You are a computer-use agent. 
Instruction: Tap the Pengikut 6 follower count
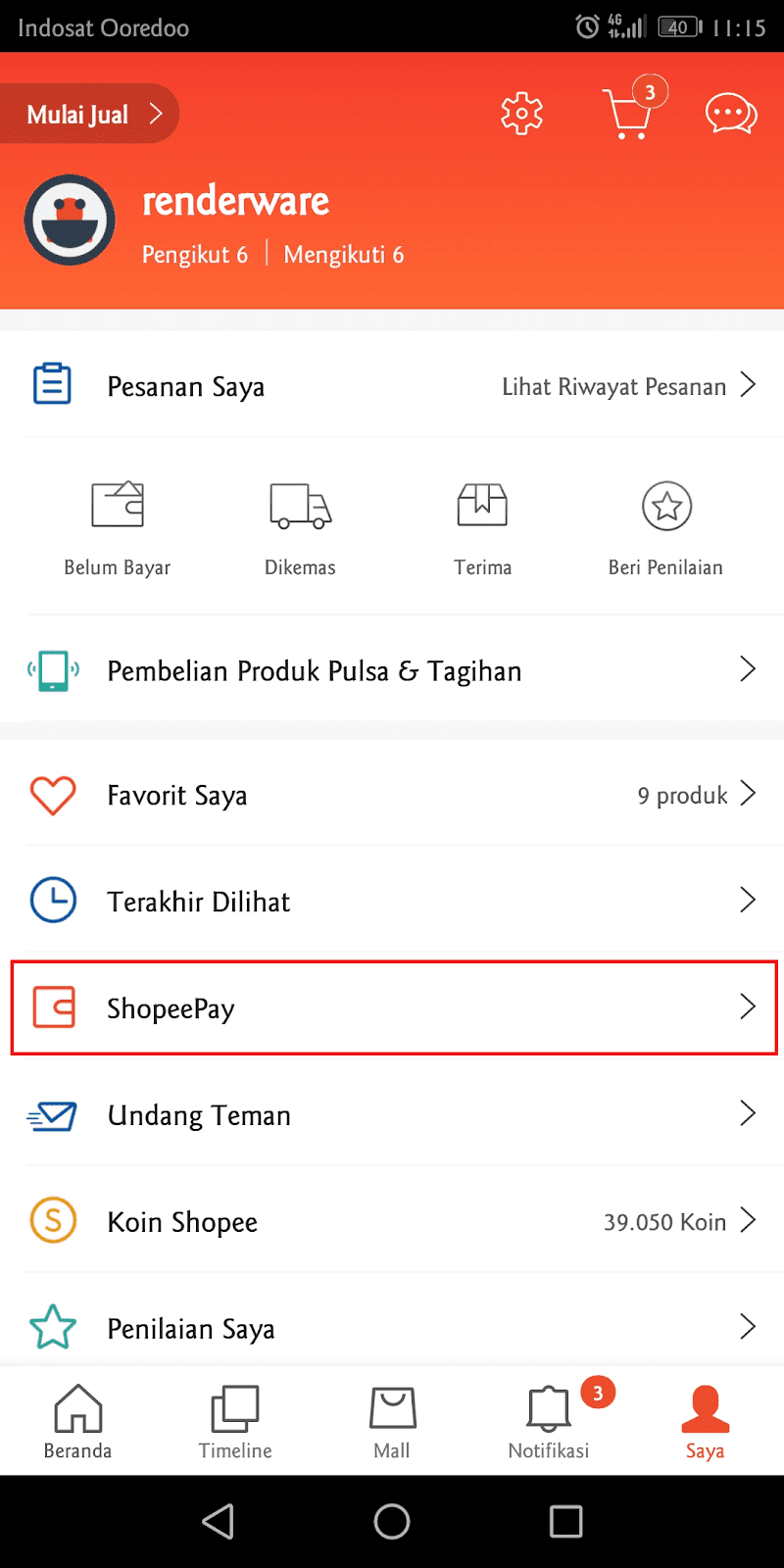[195, 254]
